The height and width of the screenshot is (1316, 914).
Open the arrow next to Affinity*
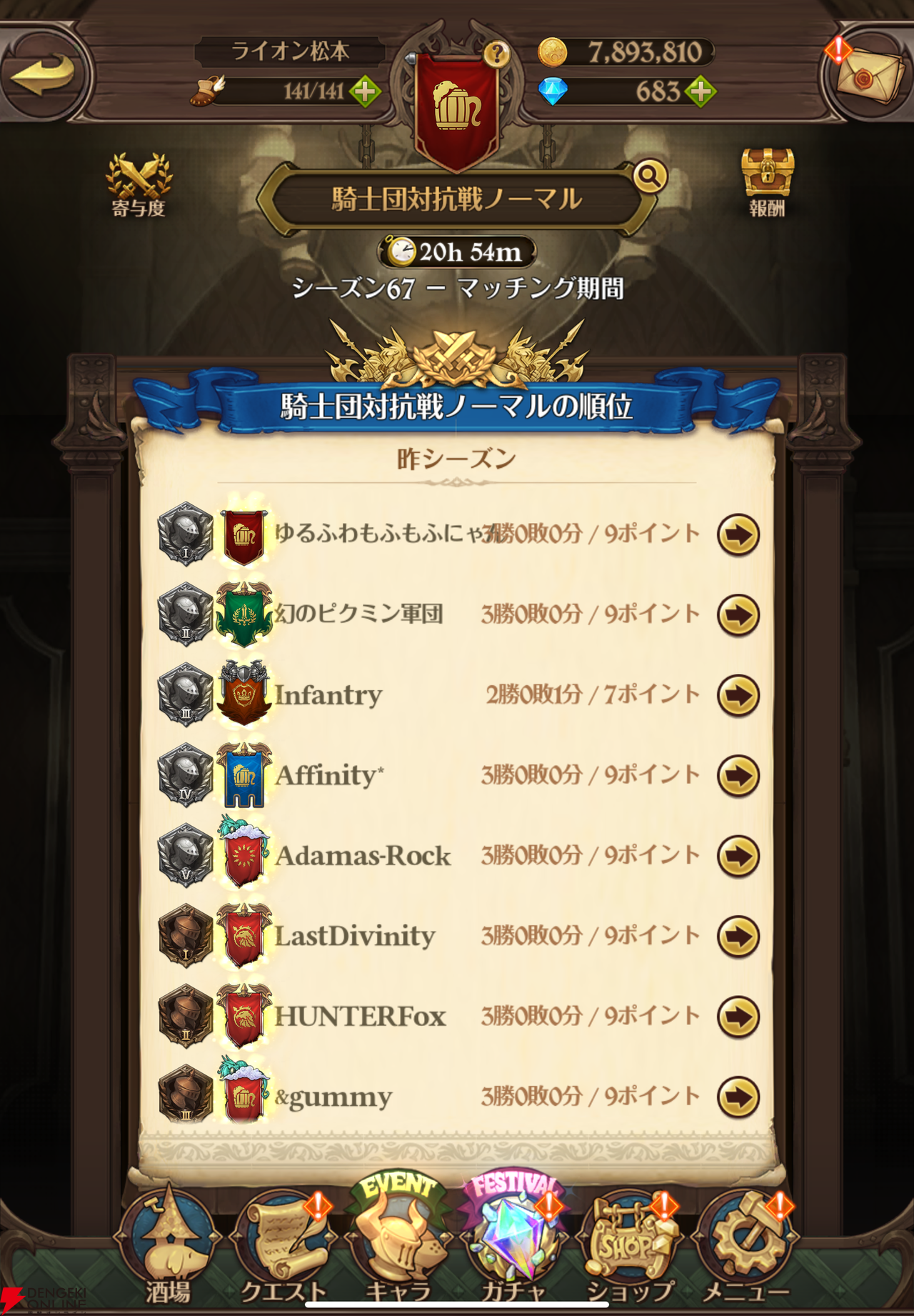pos(738,775)
